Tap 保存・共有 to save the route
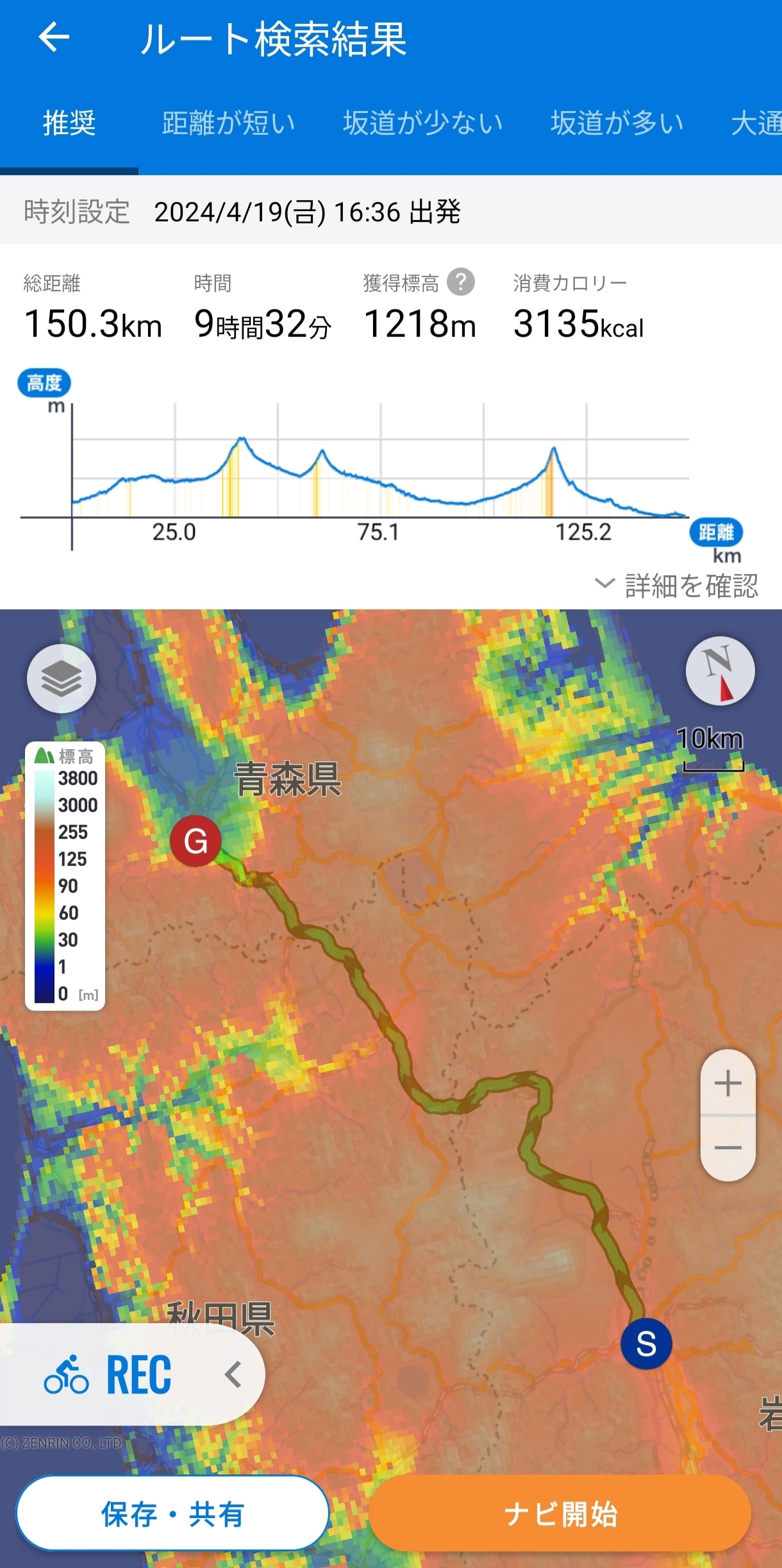The height and width of the screenshot is (1568, 782). pyautogui.click(x=172, y=1513)
